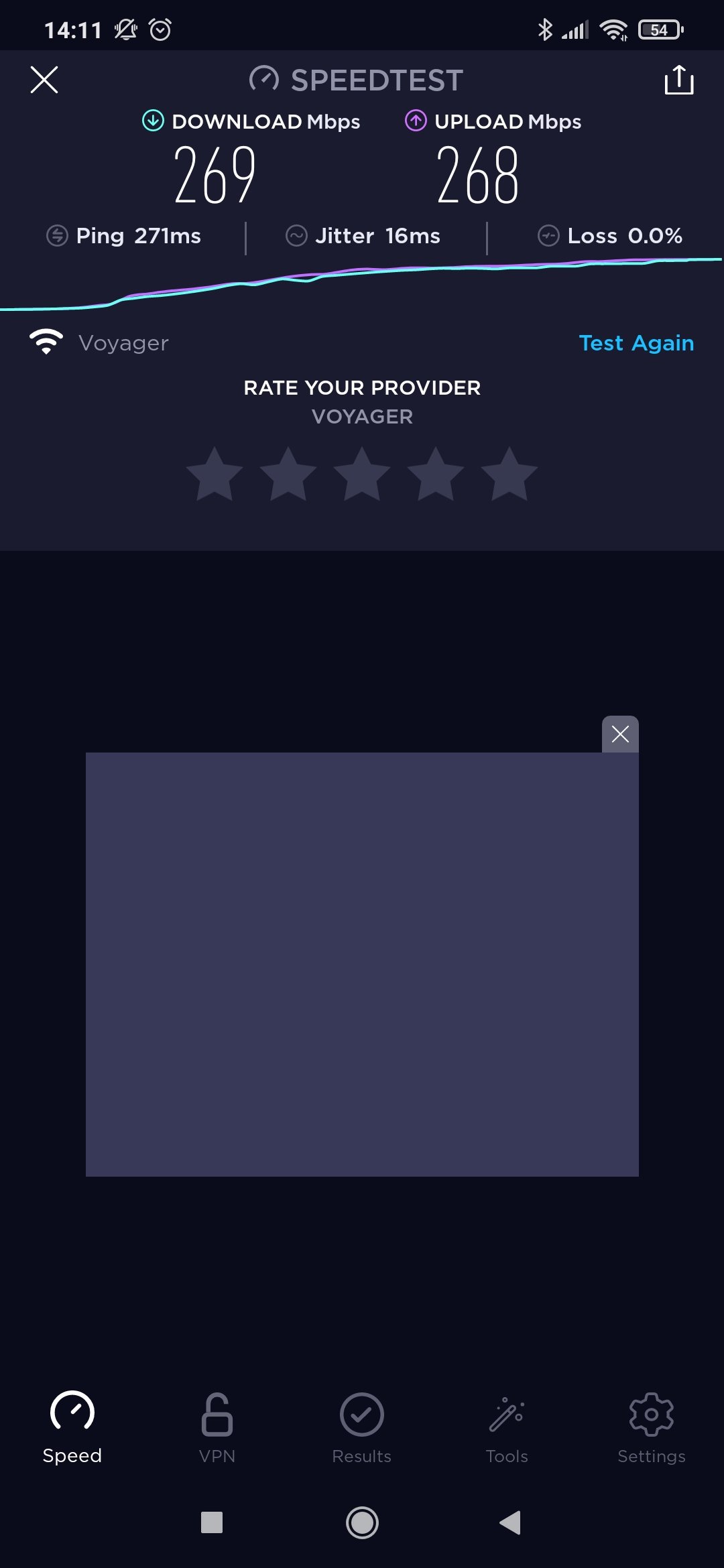Go to the home screen
724x1568 pixels.
(x=362, y=1522)
